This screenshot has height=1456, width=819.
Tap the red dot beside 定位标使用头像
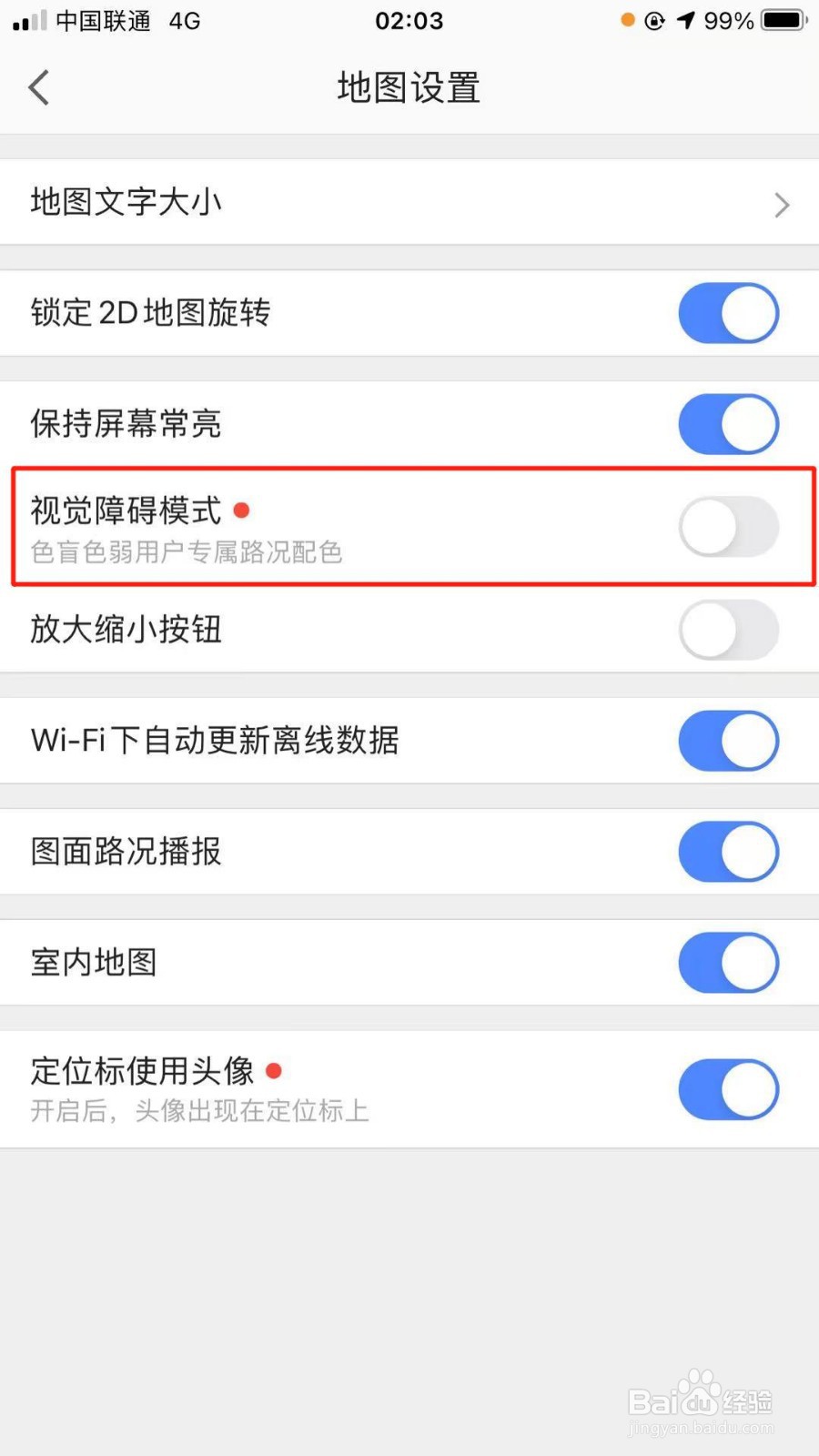click(274, 1071)
